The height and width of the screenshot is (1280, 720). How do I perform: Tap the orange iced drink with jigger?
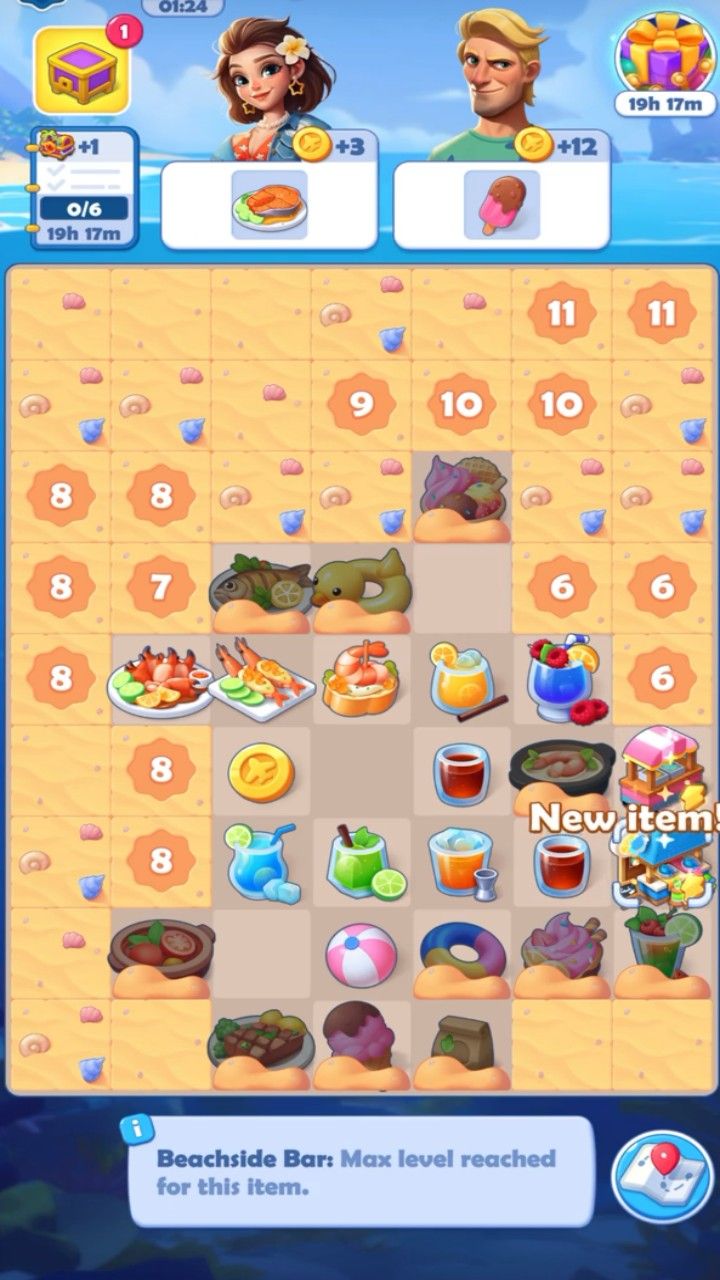pos(461,862)
